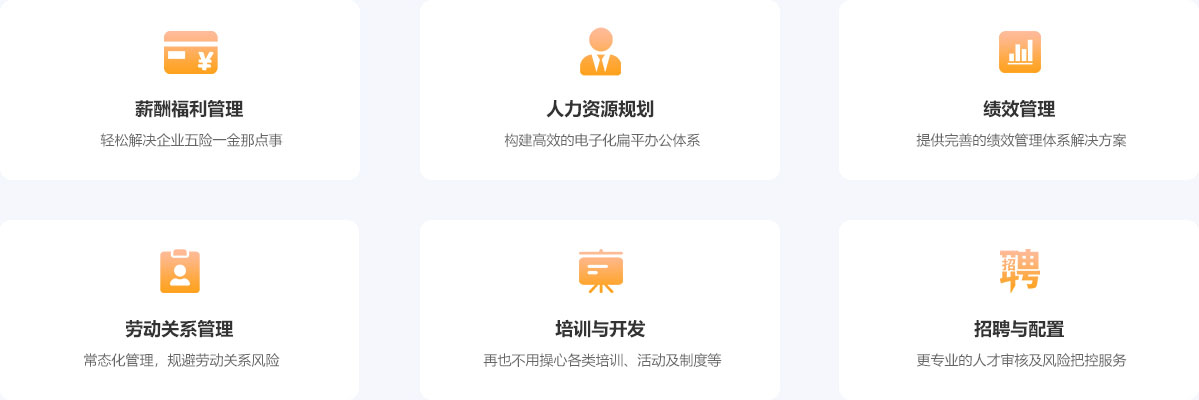Open the 劳动关系管理 card
This screenshot has height=400, width=1199.
click(179, 329)
